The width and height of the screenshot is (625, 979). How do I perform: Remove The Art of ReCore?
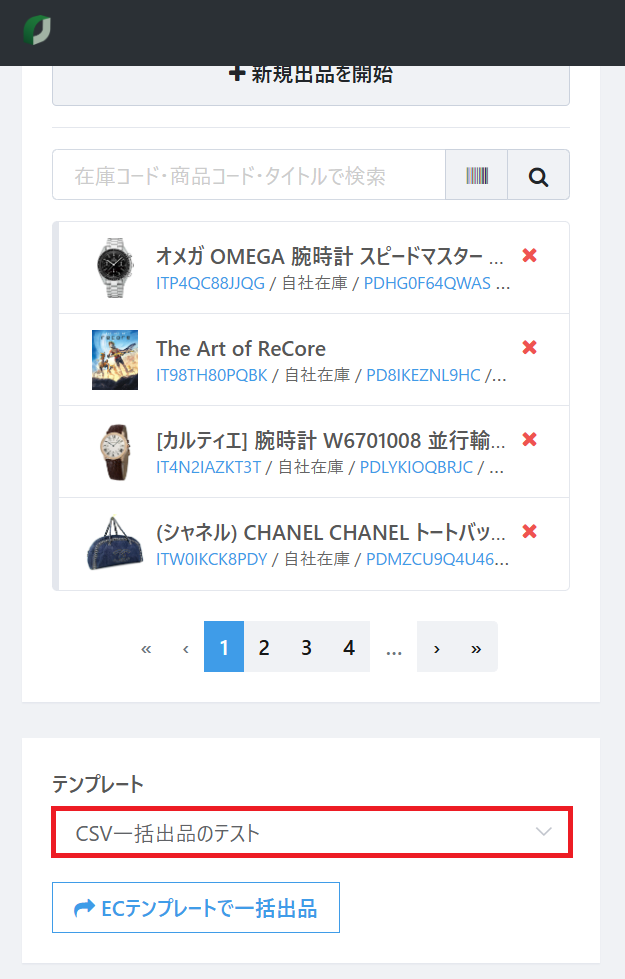coord(530,348)
